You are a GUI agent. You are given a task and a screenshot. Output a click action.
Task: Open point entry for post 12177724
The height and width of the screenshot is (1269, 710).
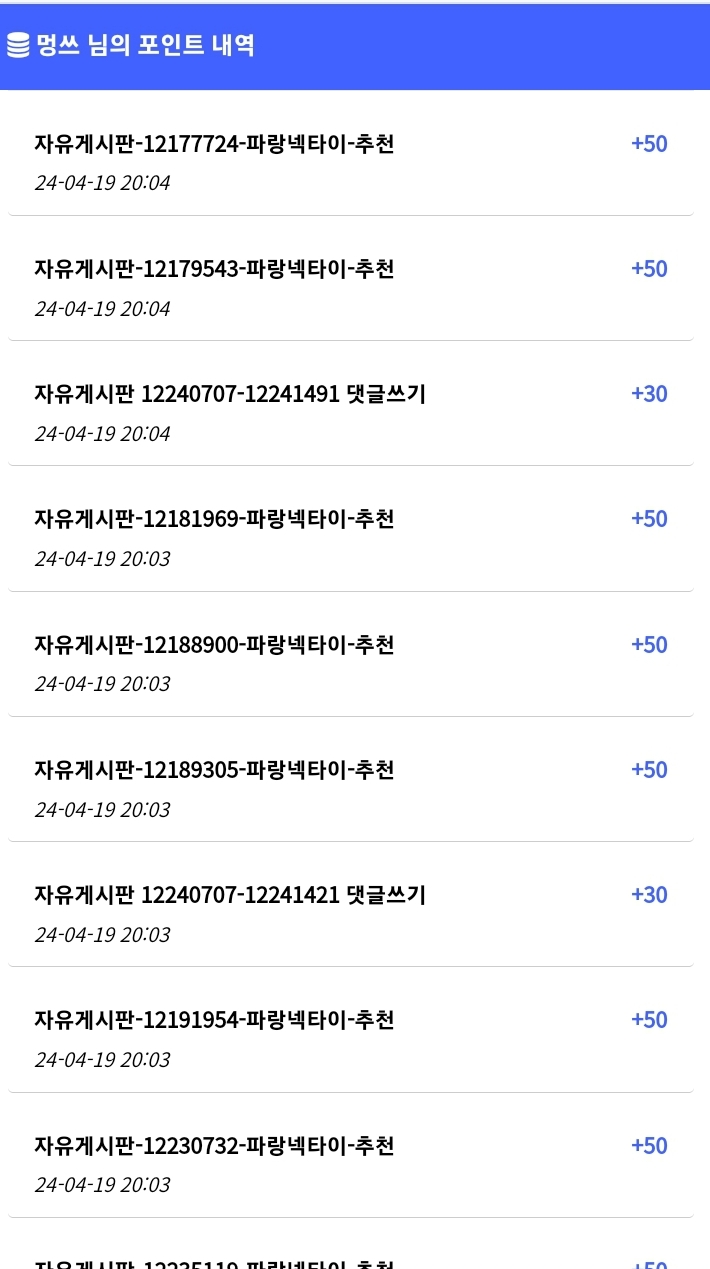pos(214,144)
